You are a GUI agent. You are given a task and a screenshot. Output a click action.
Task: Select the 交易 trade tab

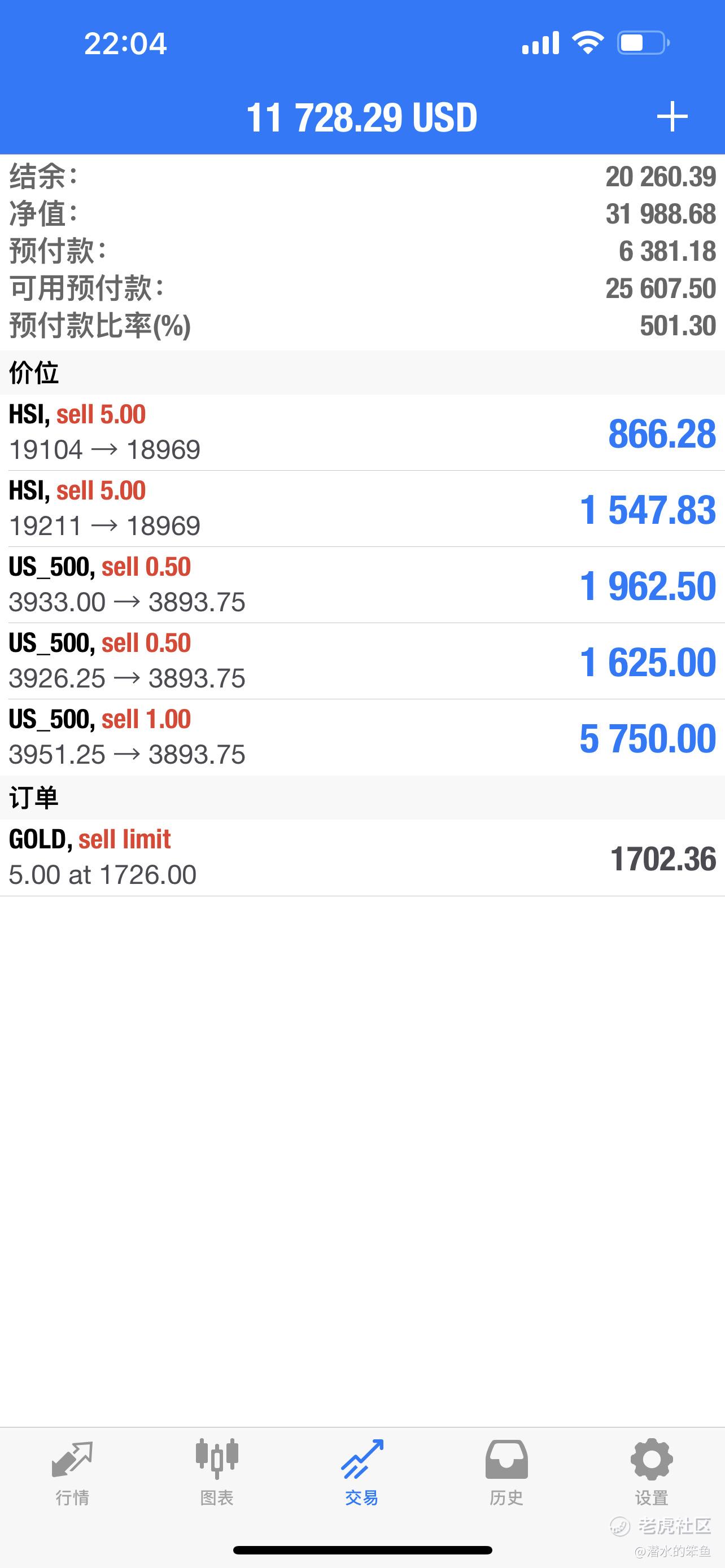(362, 1473)
